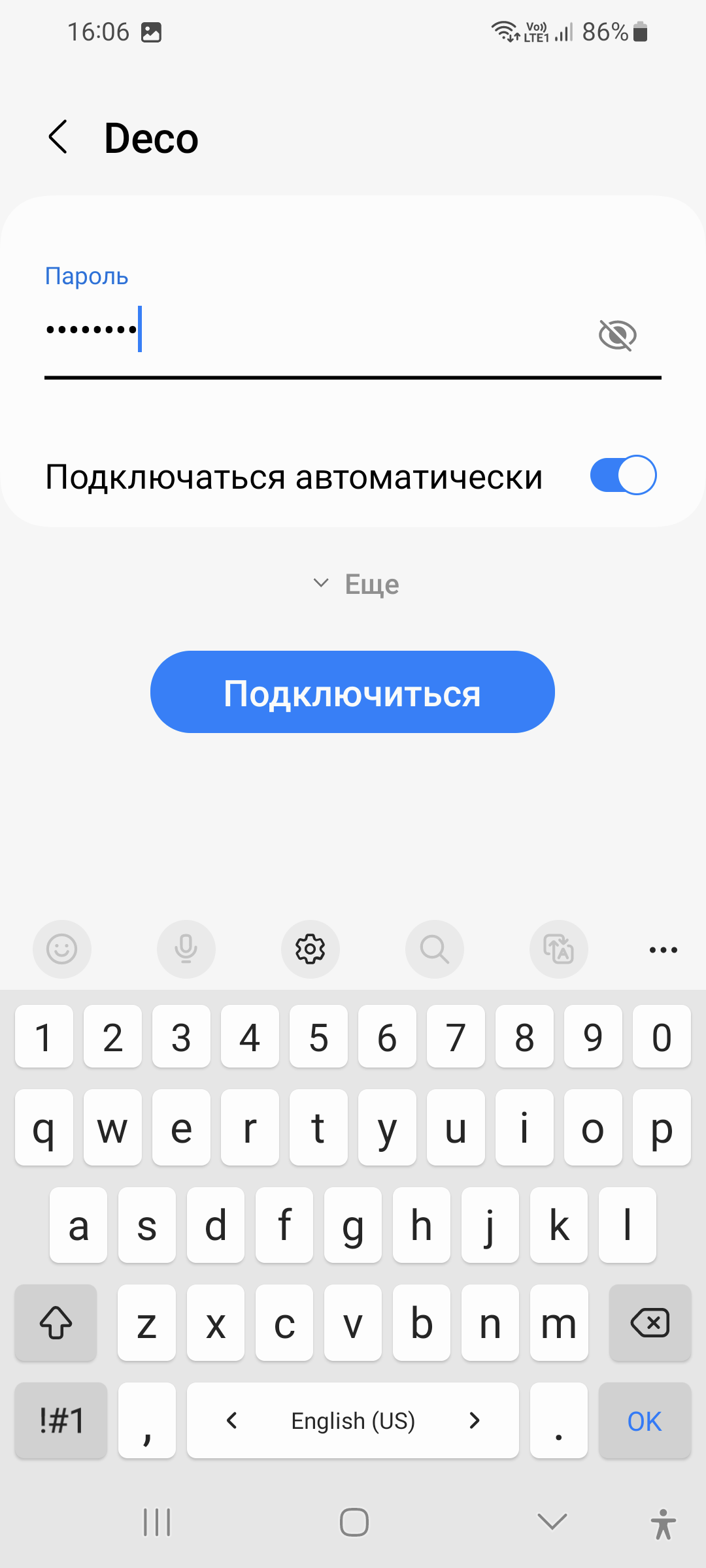The image size is (706, 1568).
Task: Open the keyboard toolbar three-dot menu
Action: pyautogui.click(x=663, y=949)
